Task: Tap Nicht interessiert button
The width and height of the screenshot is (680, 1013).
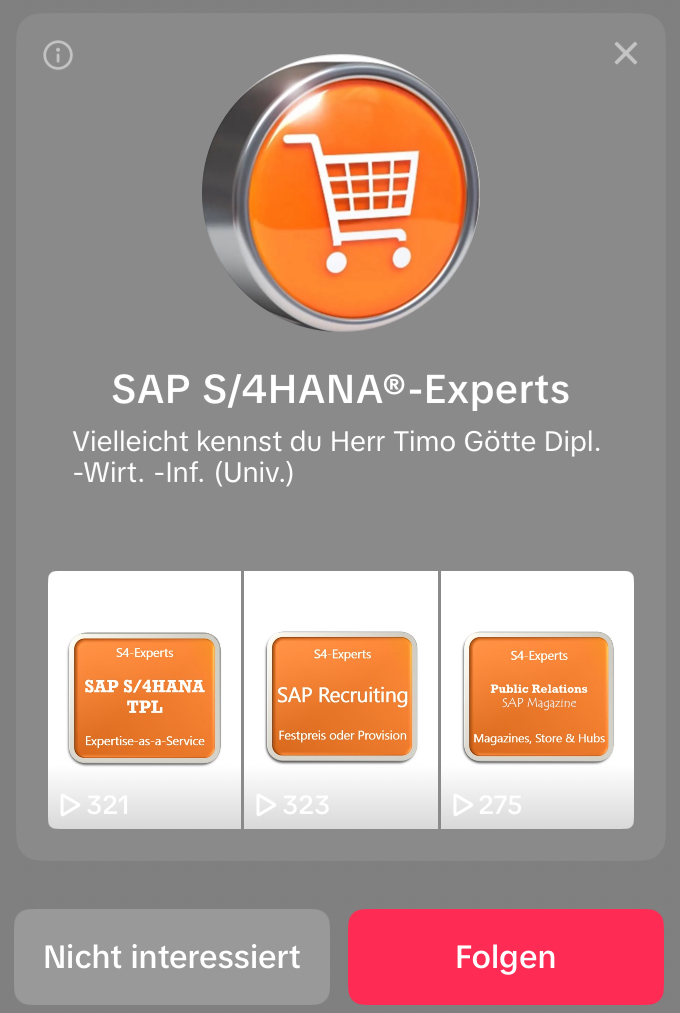Action: [172, 957]
